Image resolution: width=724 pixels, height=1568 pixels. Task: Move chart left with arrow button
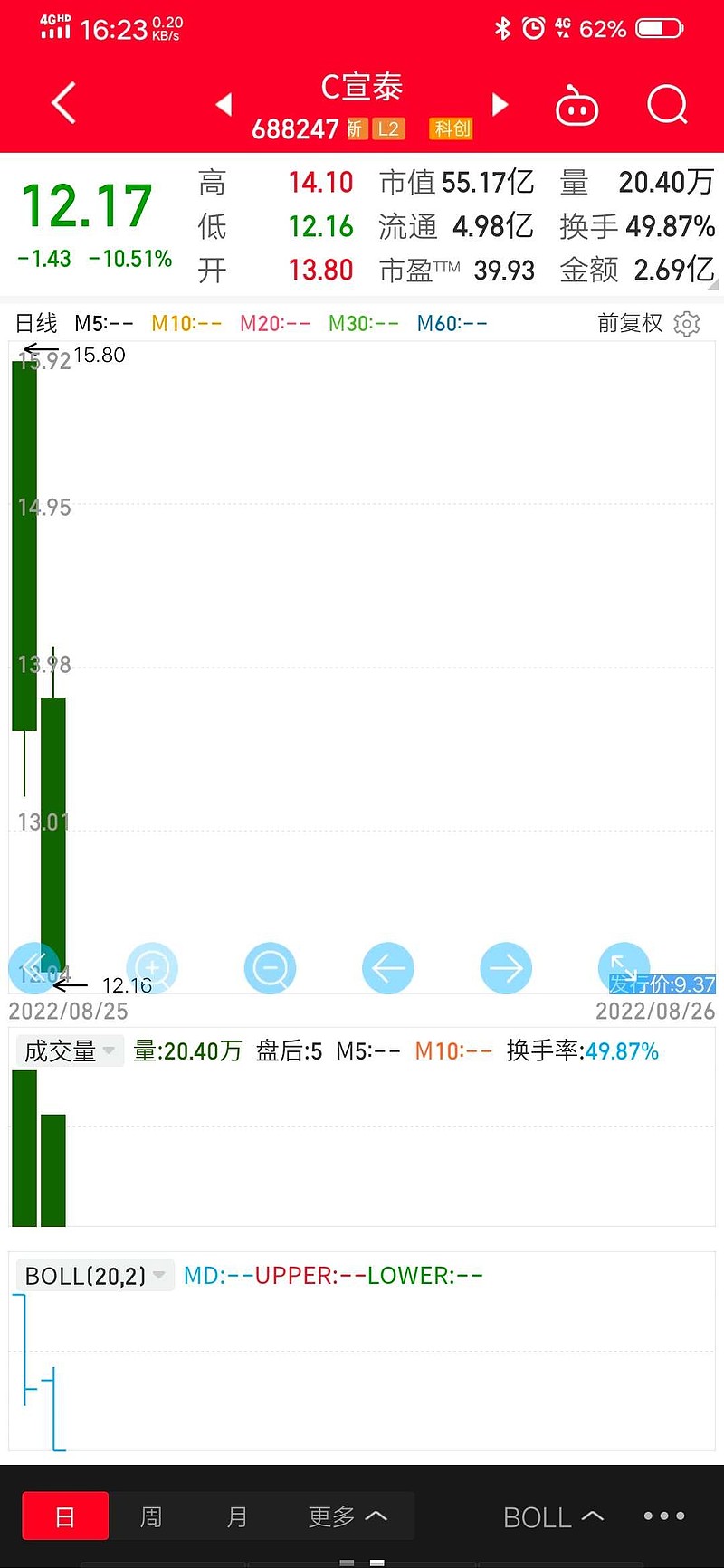pyautogui.click(x=388, y=968)
